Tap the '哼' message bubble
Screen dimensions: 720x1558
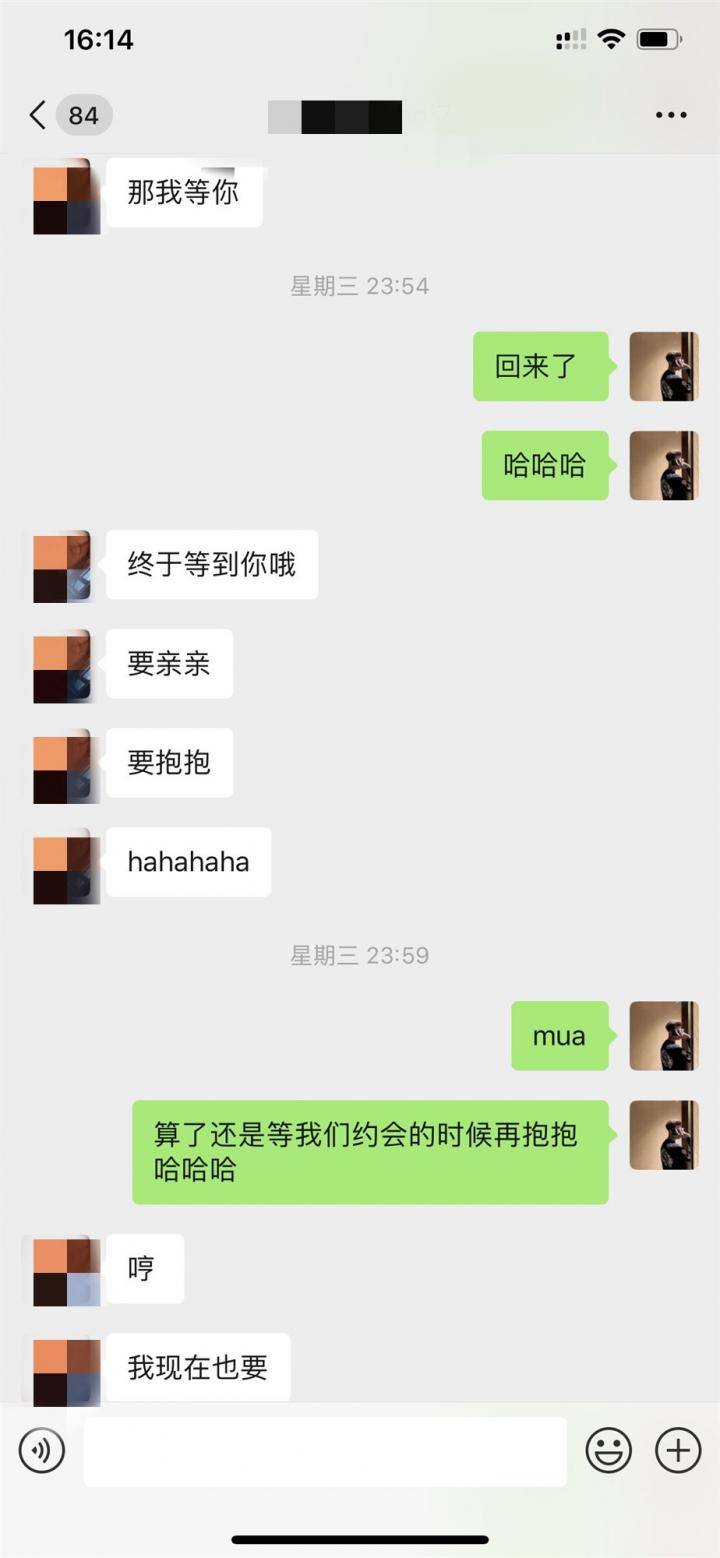pyautogui.click(x=145, y=1268)
